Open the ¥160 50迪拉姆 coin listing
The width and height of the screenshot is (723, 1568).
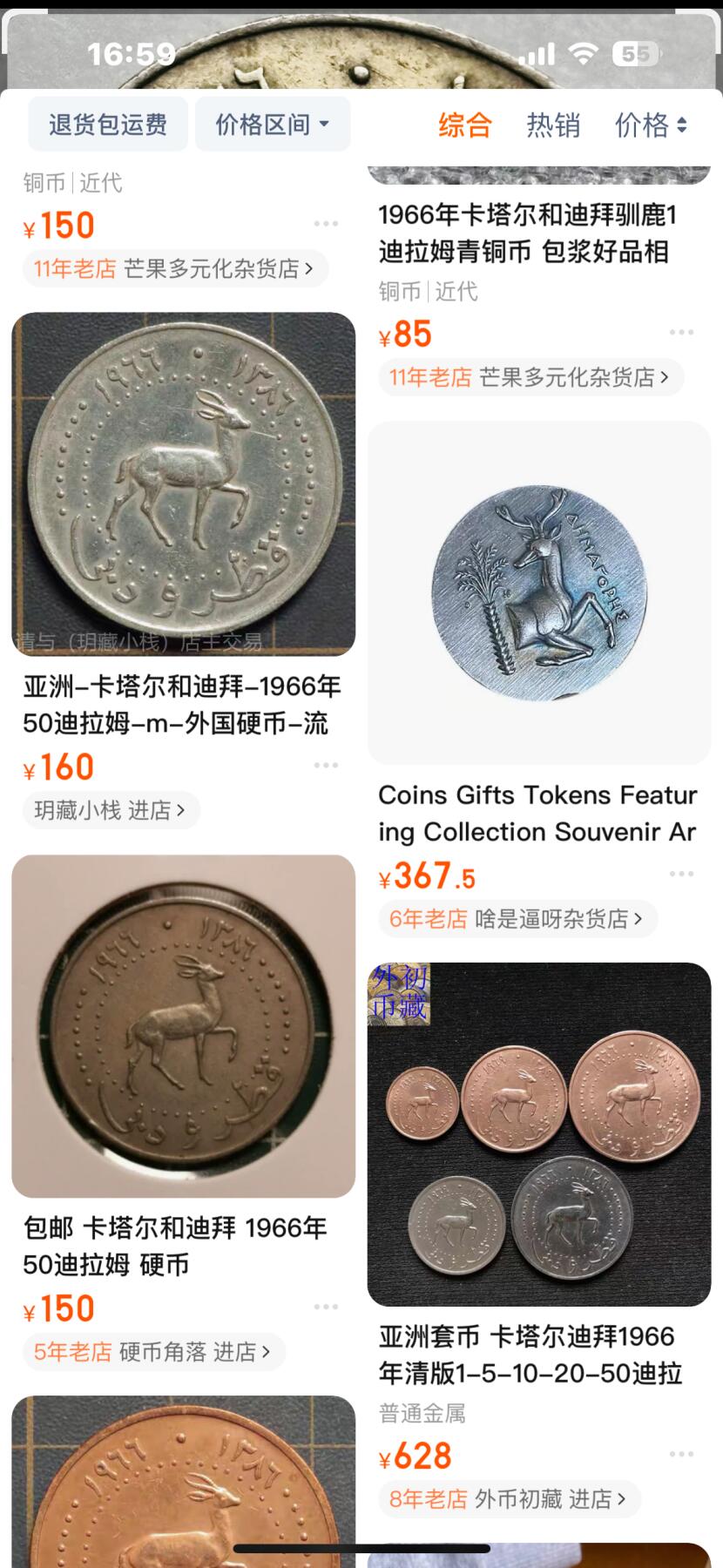[183, 484]
